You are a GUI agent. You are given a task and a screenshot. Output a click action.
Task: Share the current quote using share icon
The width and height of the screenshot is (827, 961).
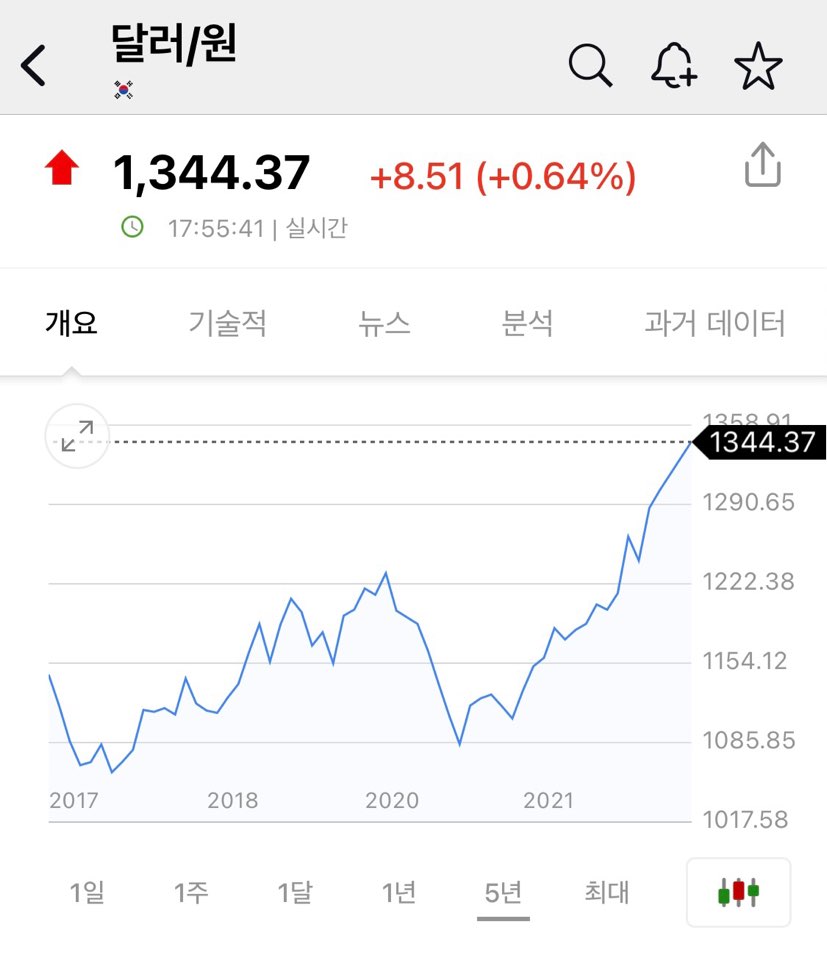tap(762, 165)
